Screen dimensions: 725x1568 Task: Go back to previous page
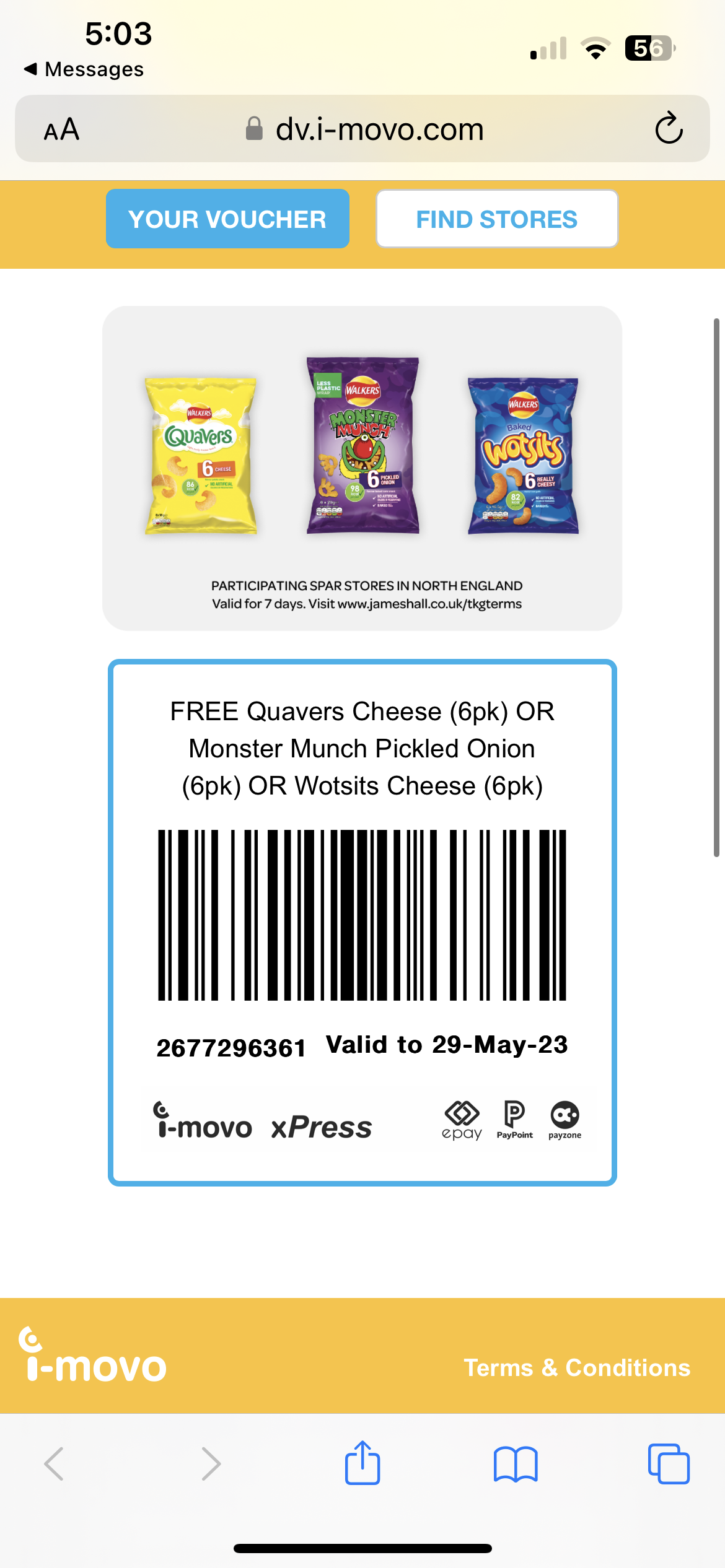click(55, 1464)
